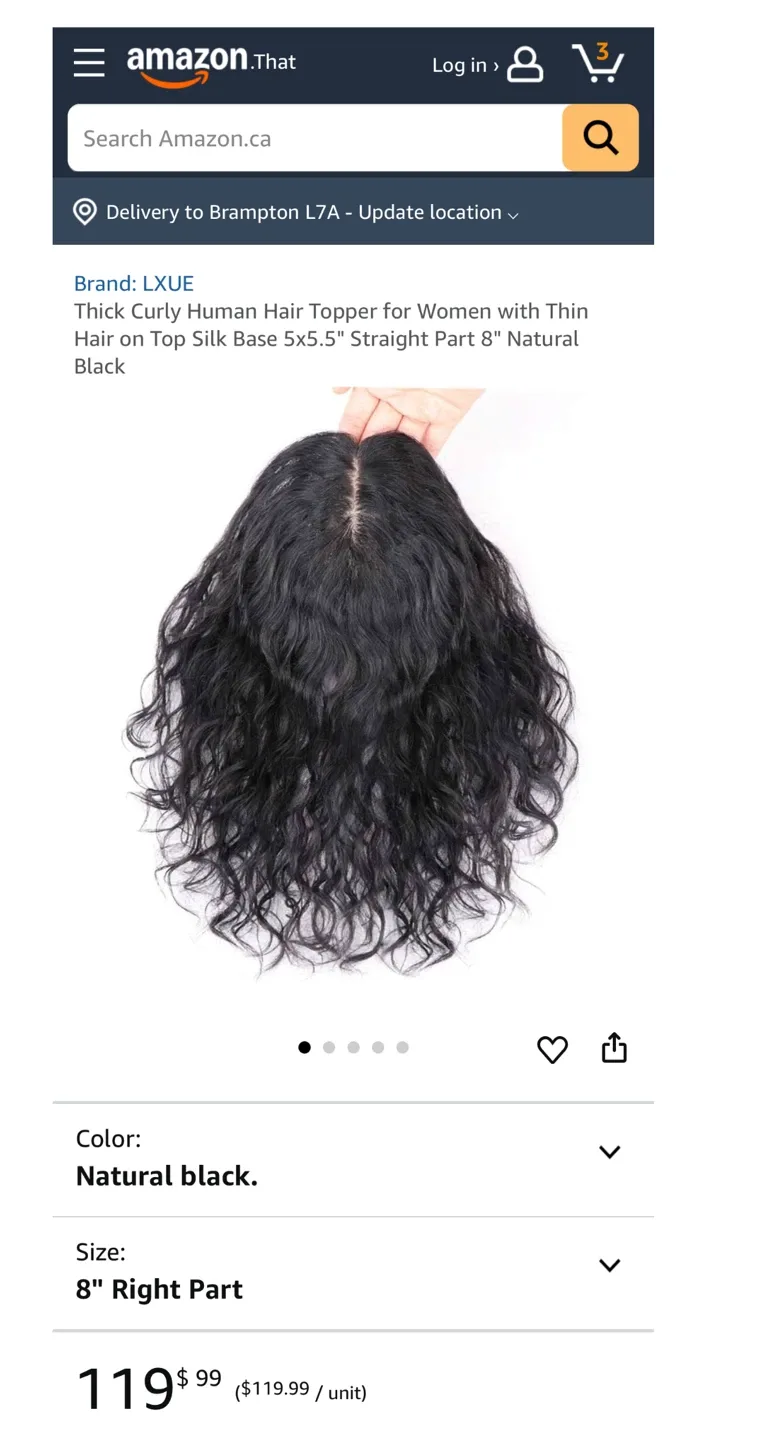The height and width of the screenshot is (1440, 763).
Task: Visit the Brand: LXUE store link
Action: pyautogui.click(x=133, y=283)
